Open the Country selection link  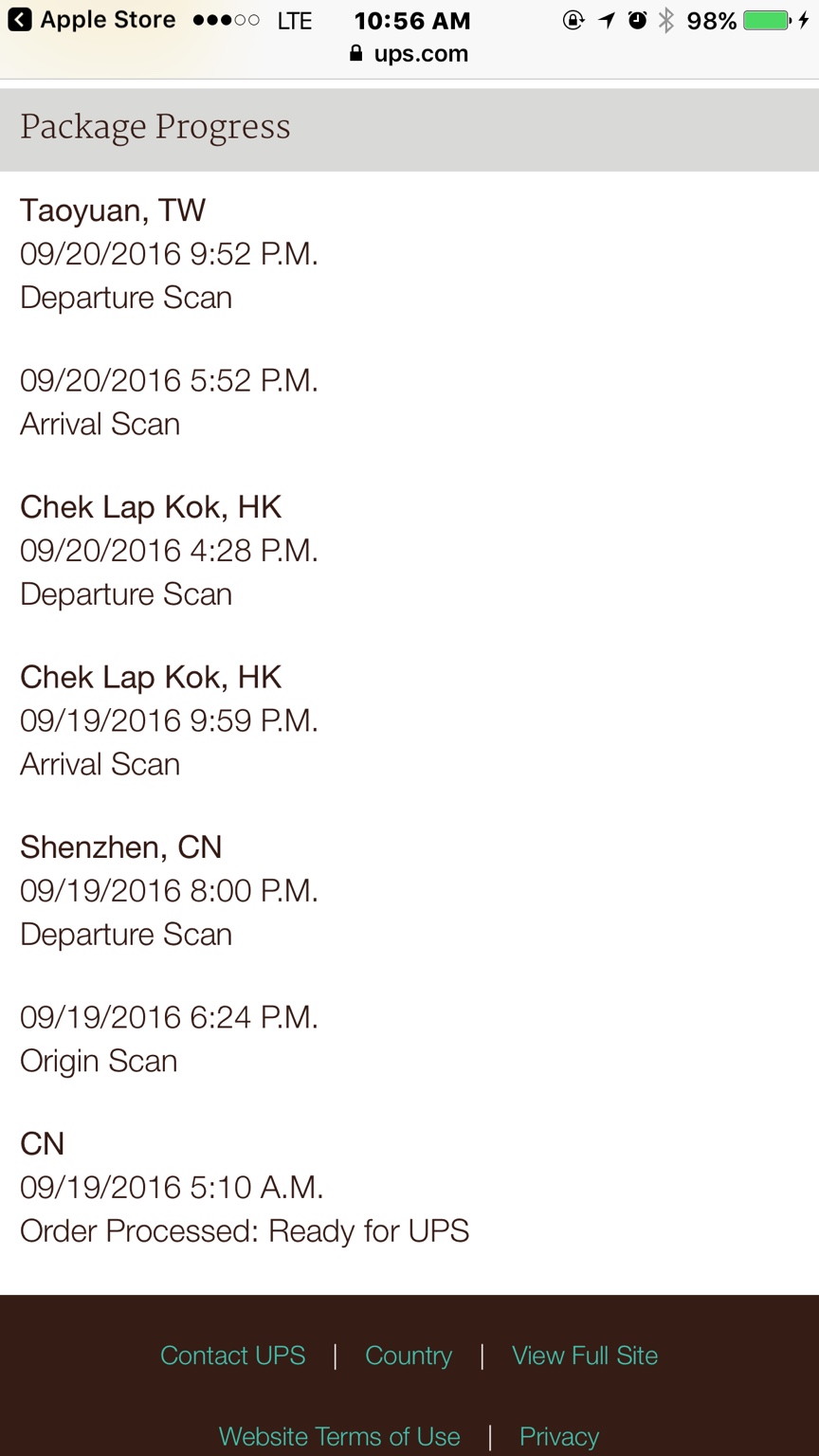coord(409,1356)
